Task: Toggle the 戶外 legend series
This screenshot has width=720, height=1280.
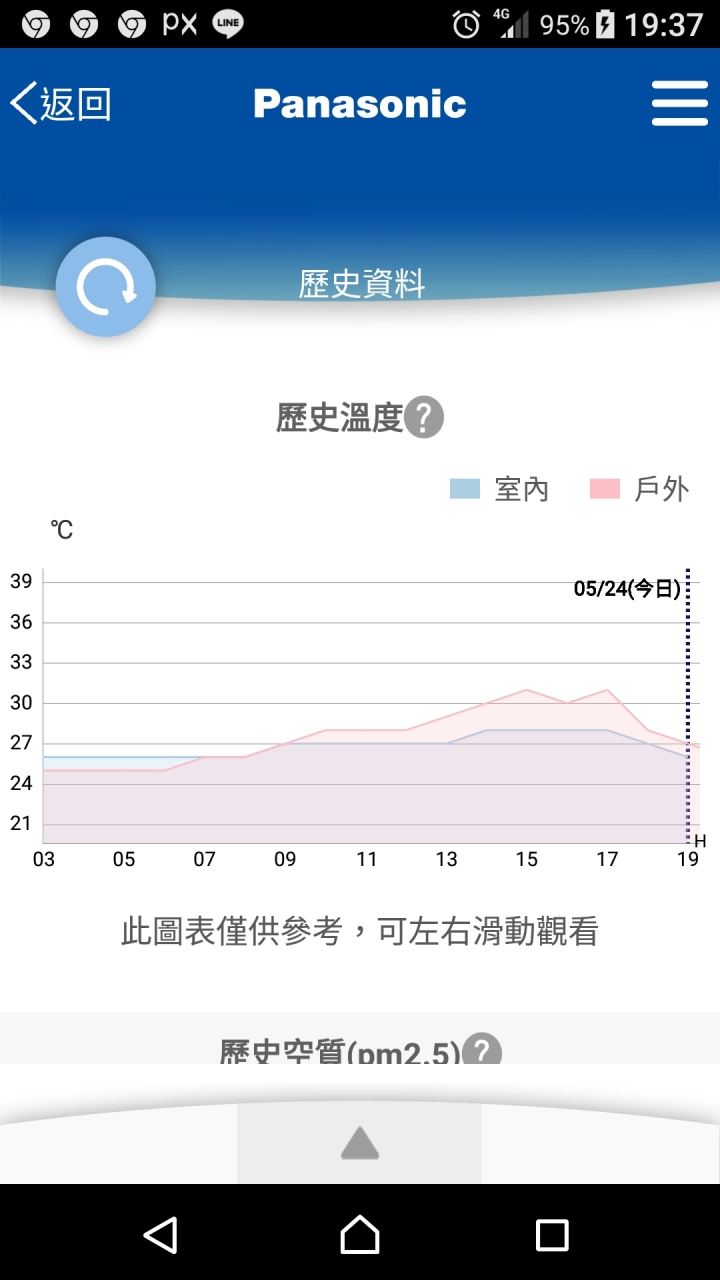Action: pyautogui.click(x=640, y=489)
